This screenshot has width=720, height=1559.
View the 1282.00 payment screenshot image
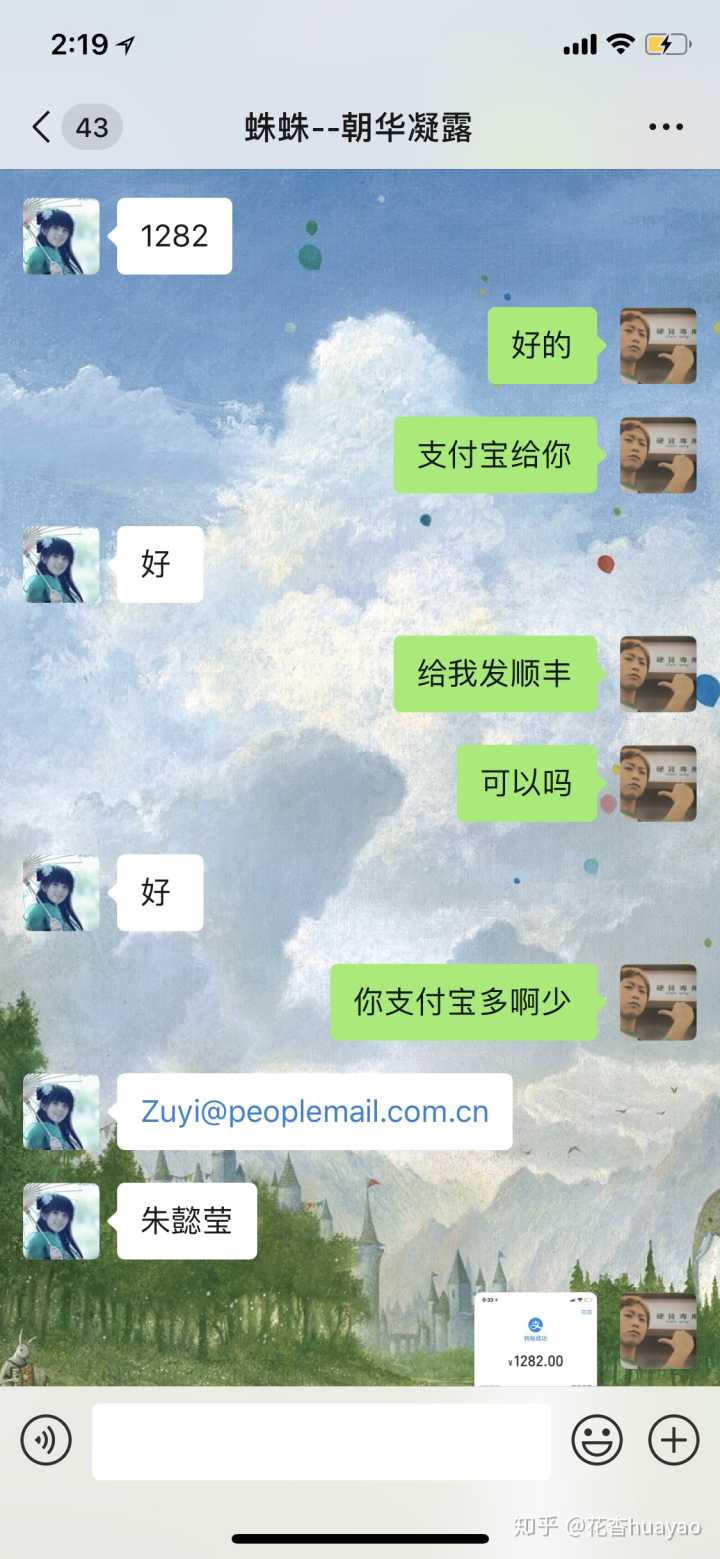point(535,1339)
